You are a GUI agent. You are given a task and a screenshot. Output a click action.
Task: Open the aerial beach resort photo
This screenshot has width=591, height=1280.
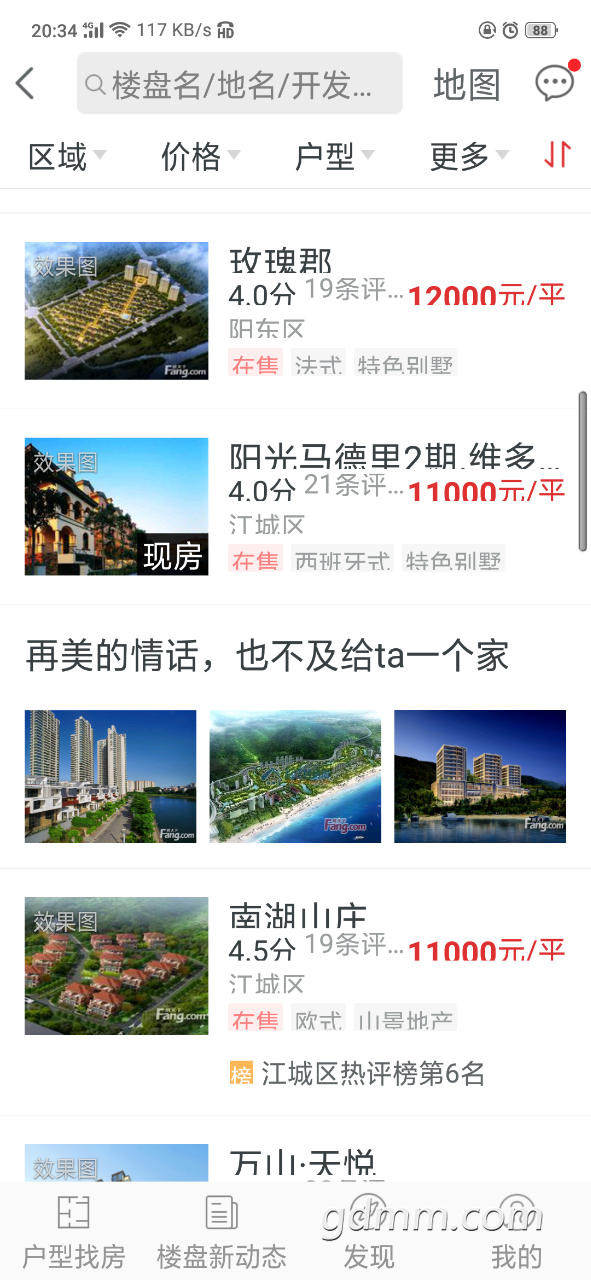pyautogui.click(x=295, y=776)
